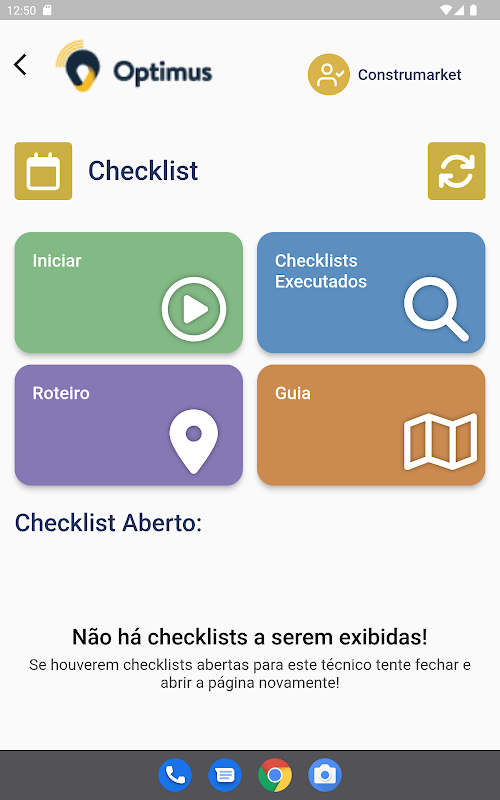
Task: Go back using the arrow icon
Action: tap(20, 65)
